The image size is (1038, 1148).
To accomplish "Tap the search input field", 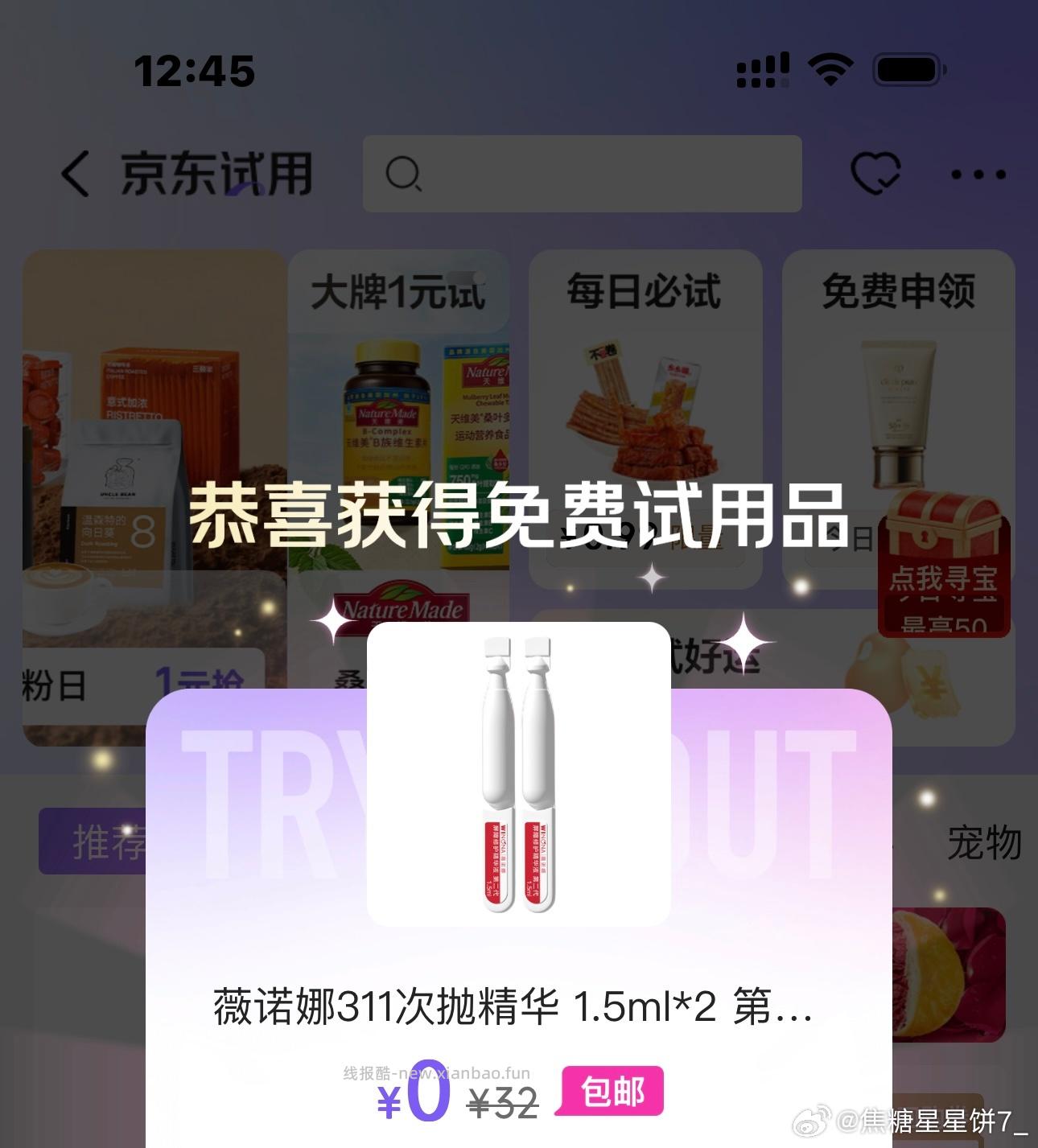I will 579,174.
